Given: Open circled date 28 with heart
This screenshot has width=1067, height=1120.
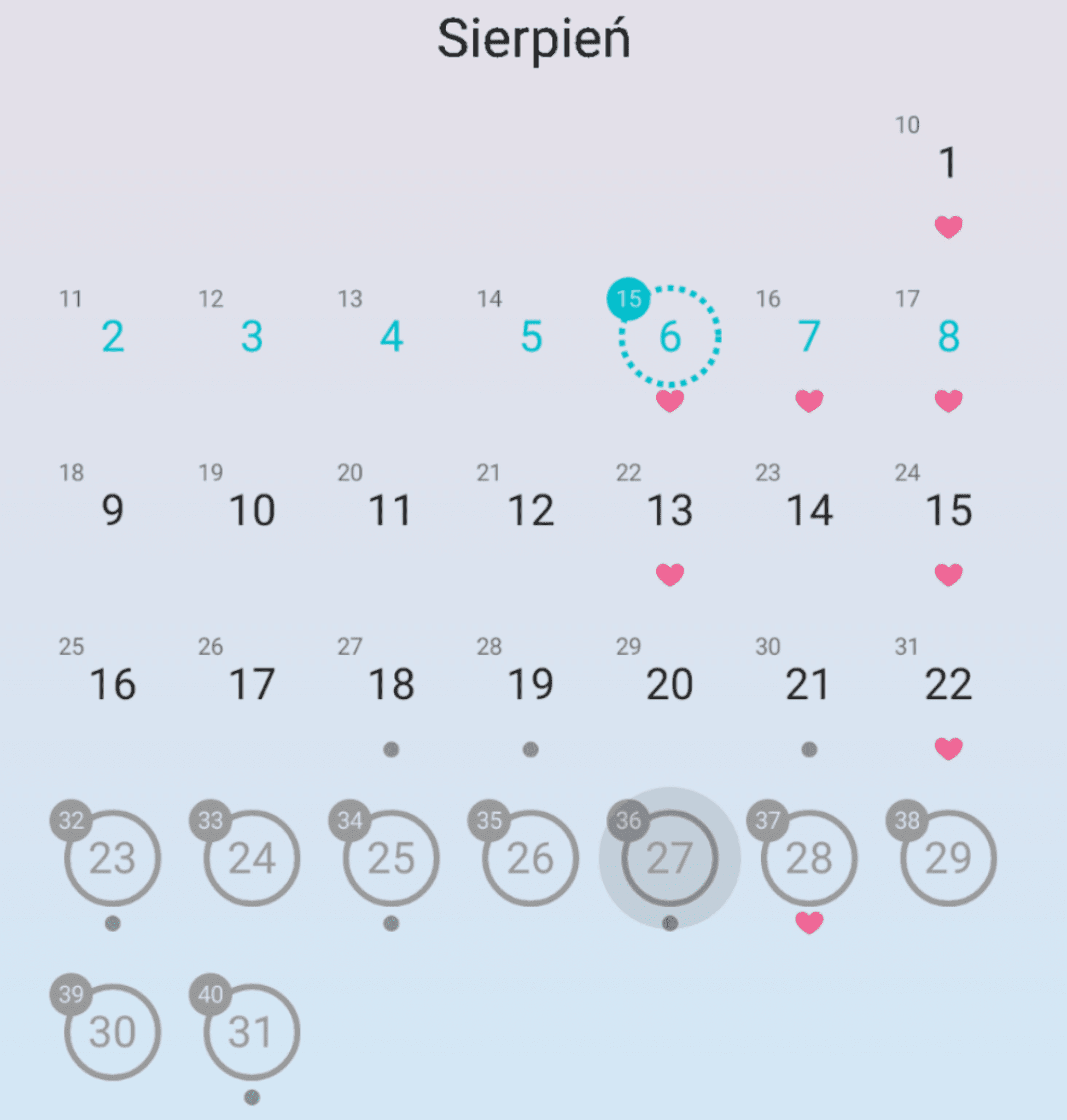Looking at the screenshot, I should tap(809, 858).
